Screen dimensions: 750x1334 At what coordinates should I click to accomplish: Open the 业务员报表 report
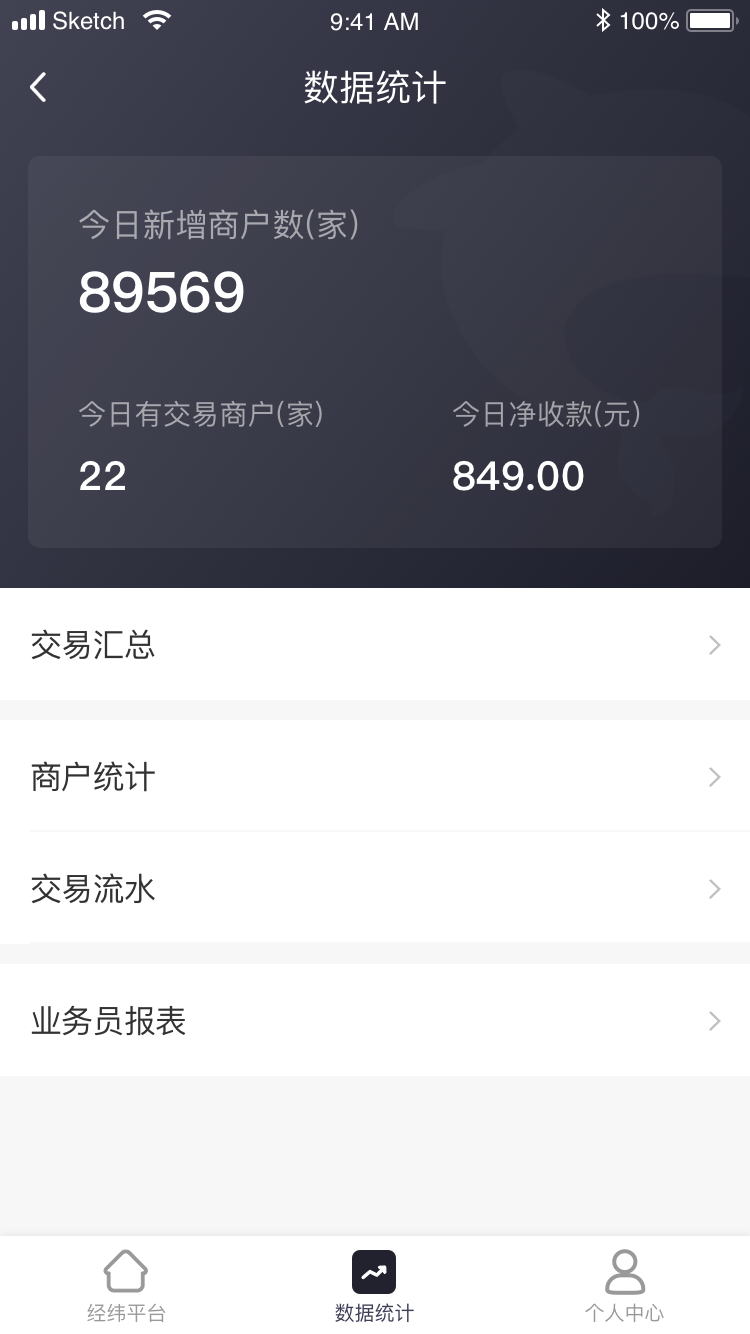(x=375, y=1021)
